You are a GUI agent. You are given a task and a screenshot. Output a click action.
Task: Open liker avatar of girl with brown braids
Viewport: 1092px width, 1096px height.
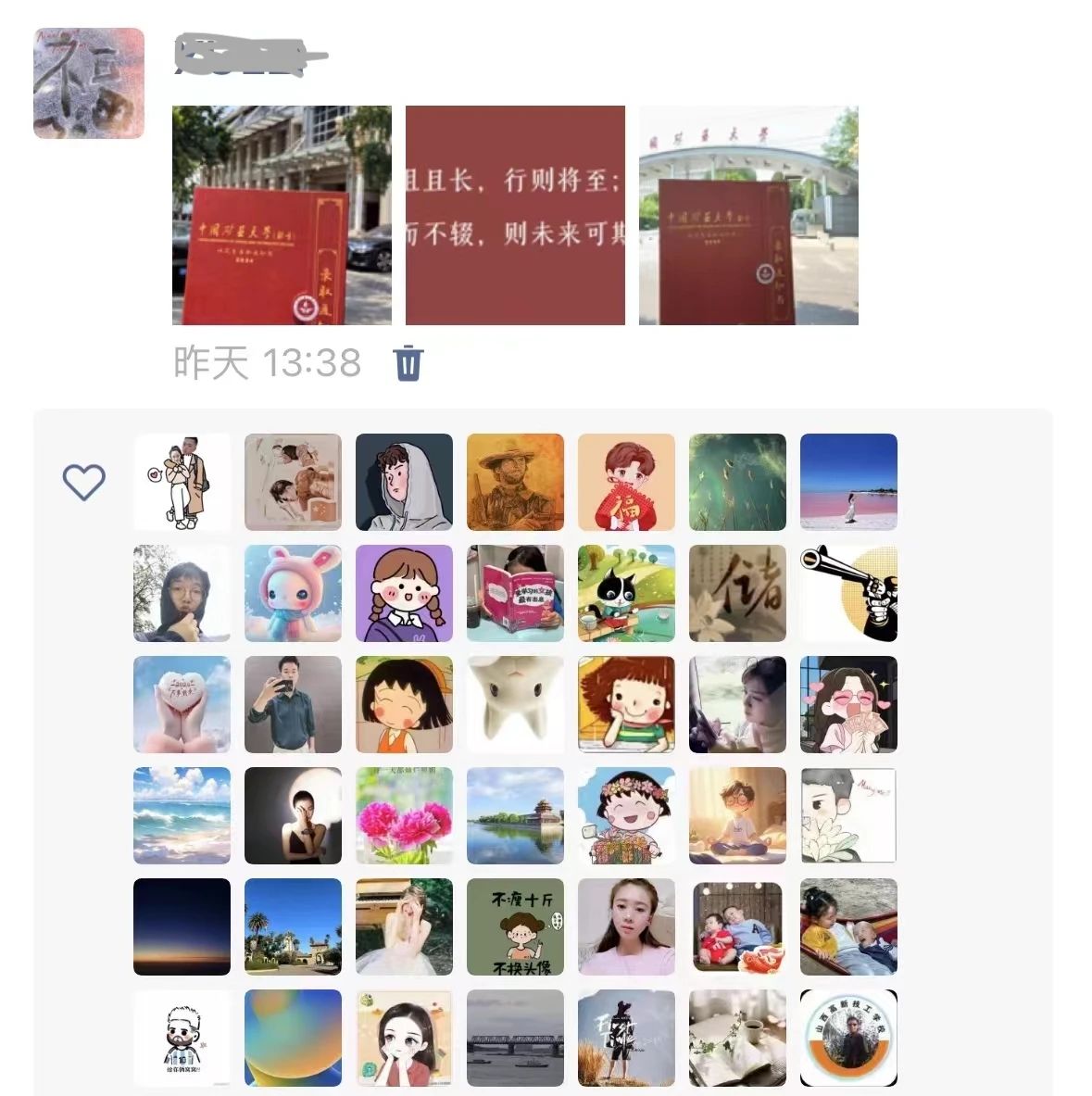[404, 593]
